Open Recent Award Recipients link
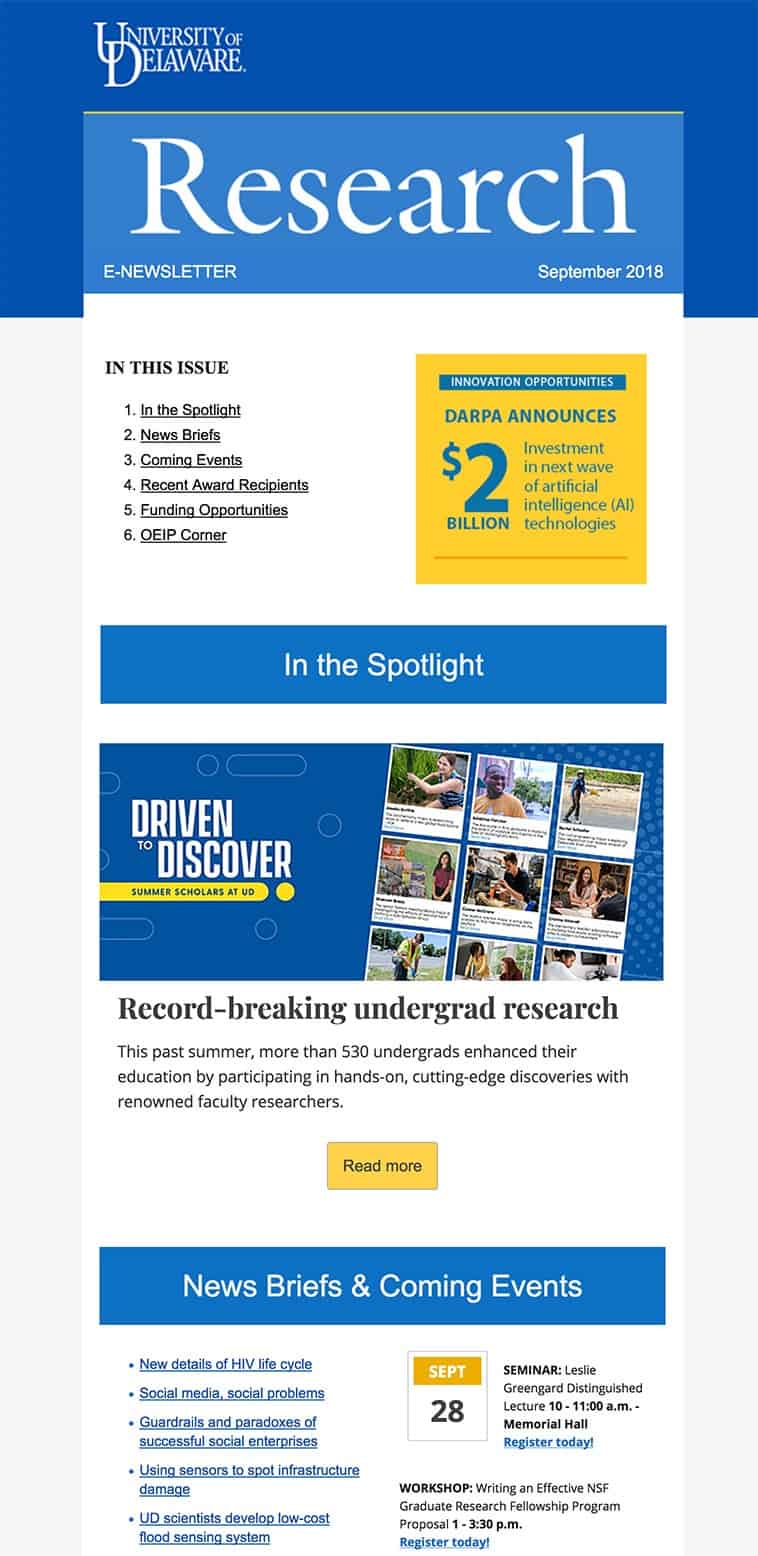The height and width of the screenshot is (1556, 758). (x=224, y=485)
